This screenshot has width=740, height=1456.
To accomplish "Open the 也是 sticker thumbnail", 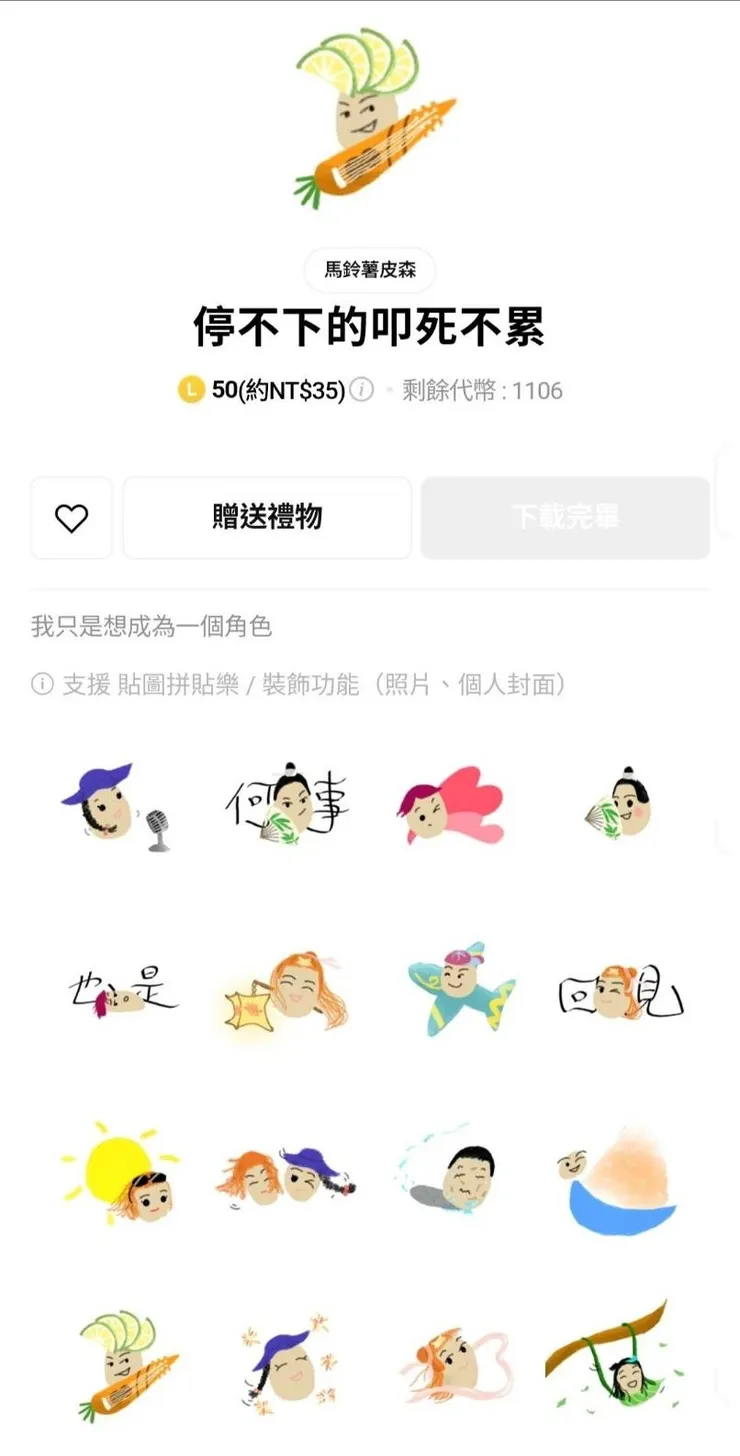I will 120,990.
